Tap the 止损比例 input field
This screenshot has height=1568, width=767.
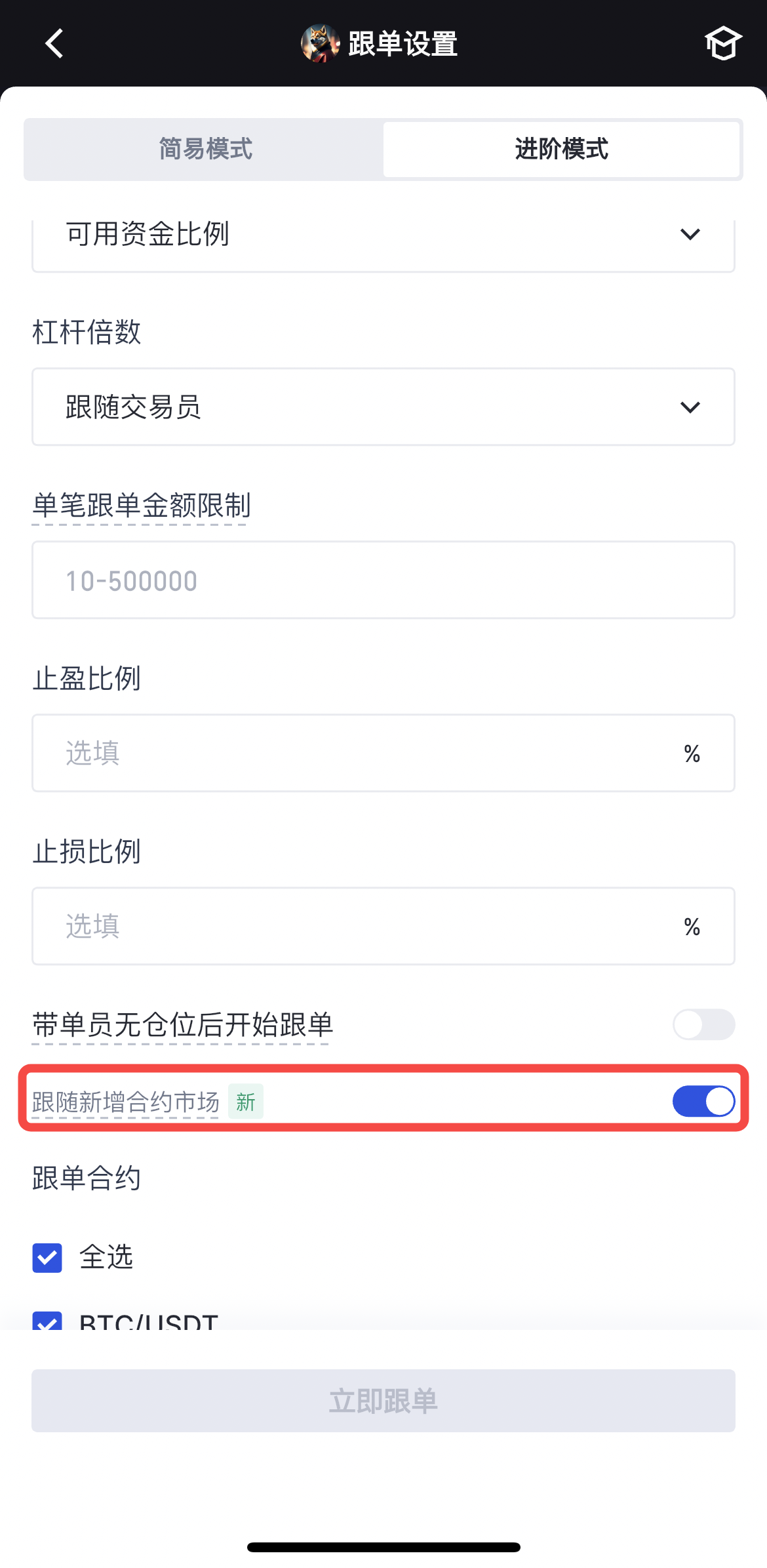click(367, 926)
